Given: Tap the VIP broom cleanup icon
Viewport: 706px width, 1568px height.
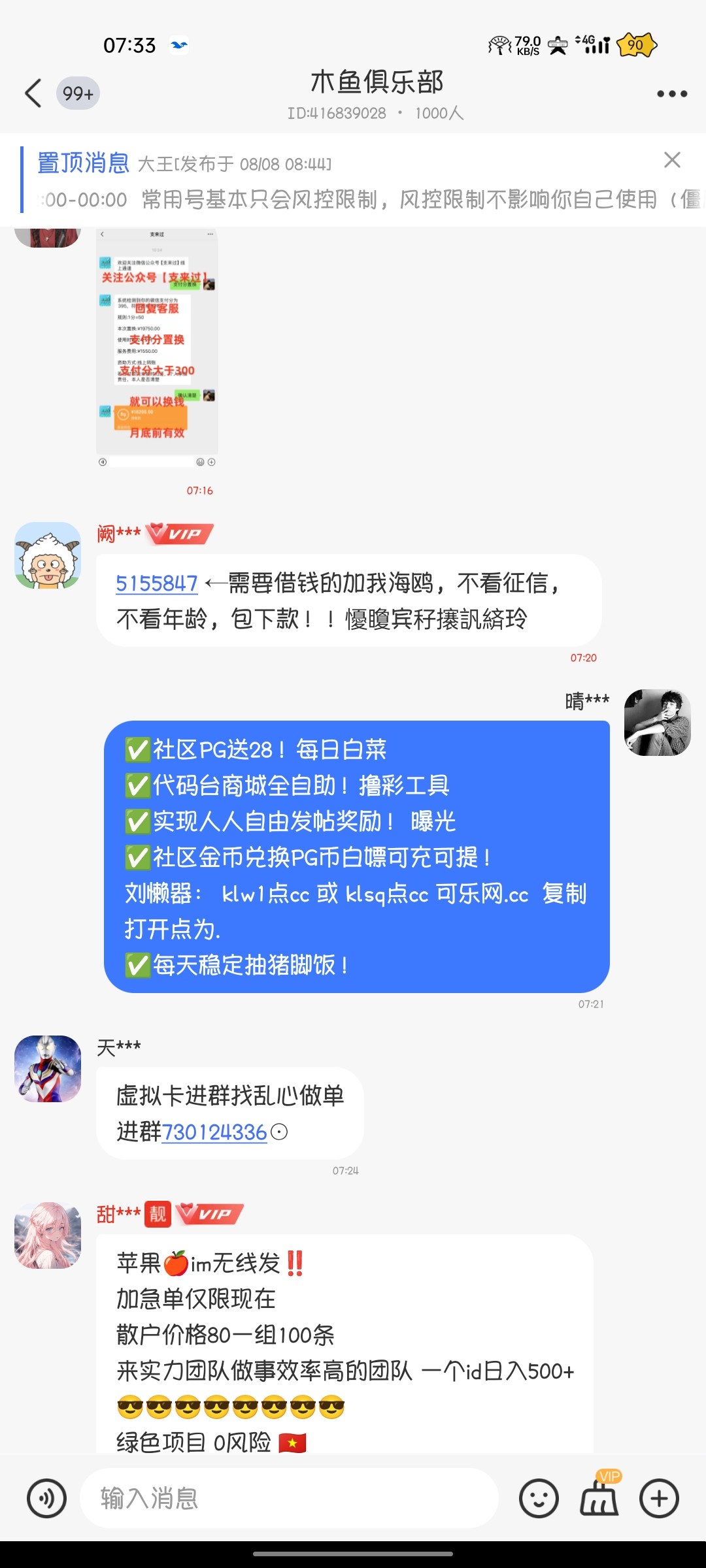Looking at the screenshot, I should point(598,1500).
